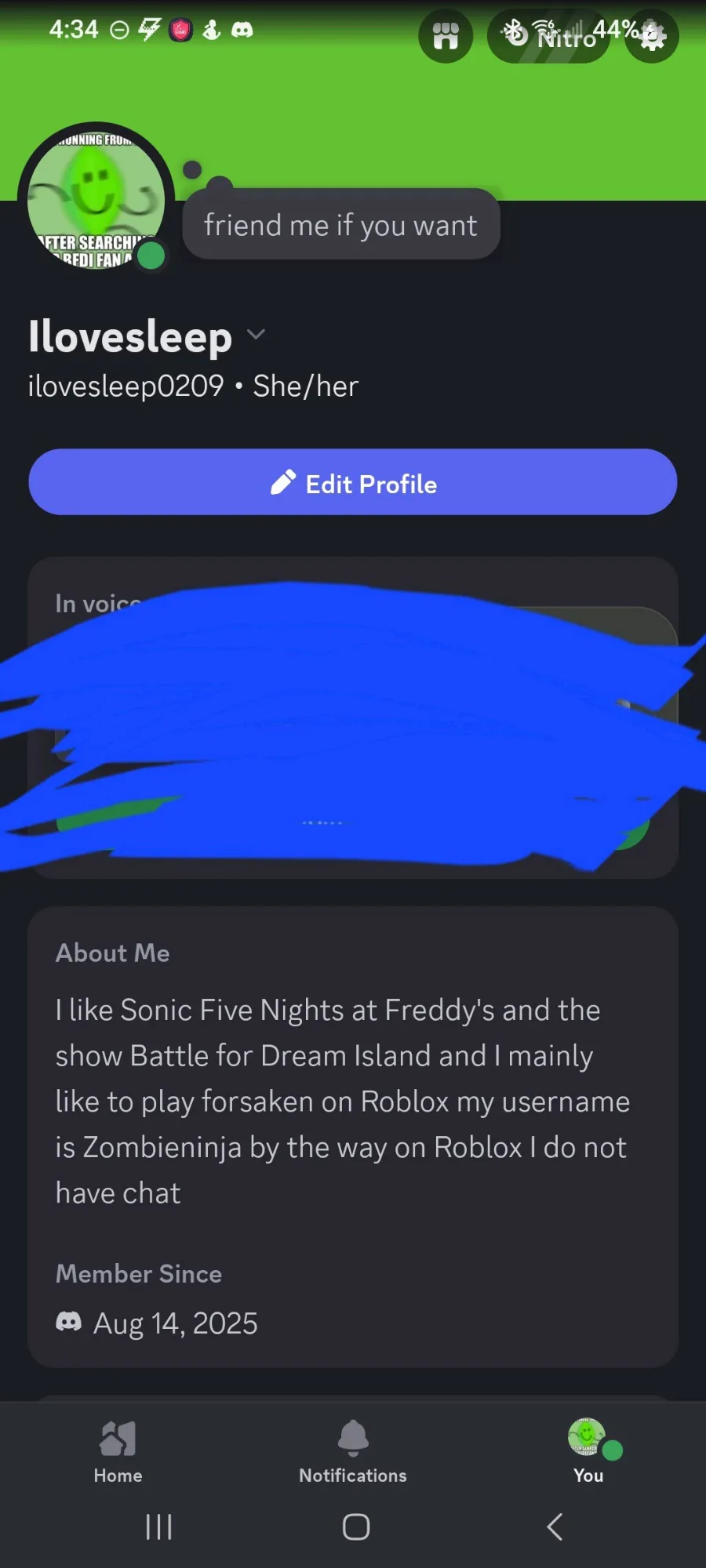The image size is (706, 1568).
Task: Expand the account switcher chevron beside Ilovesleep
Action: [256, 335]
